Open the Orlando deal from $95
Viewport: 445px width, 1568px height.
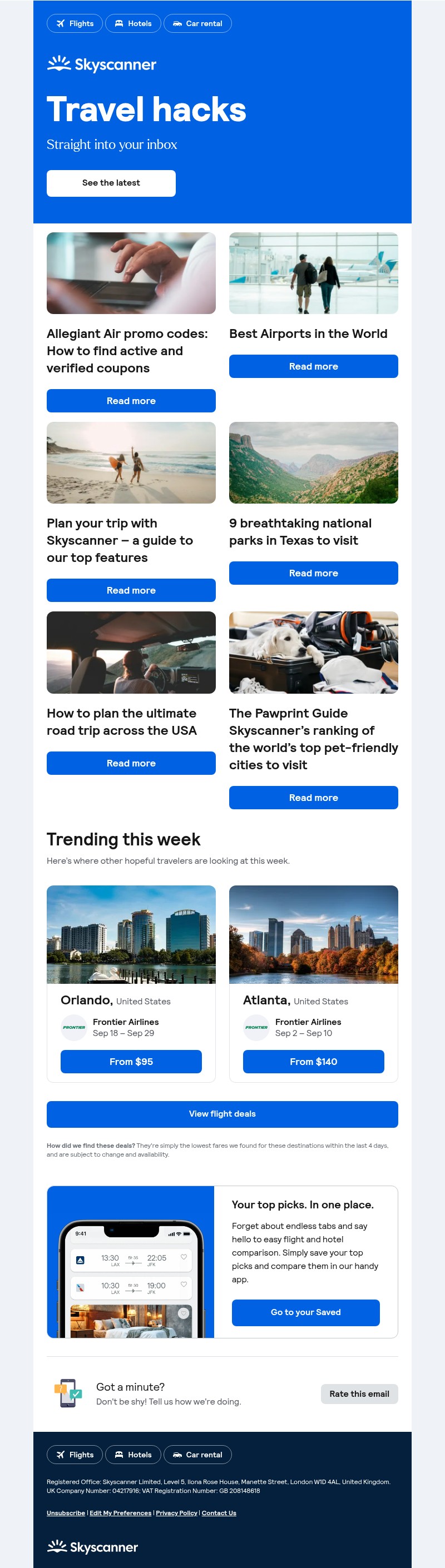(131, 1062)
